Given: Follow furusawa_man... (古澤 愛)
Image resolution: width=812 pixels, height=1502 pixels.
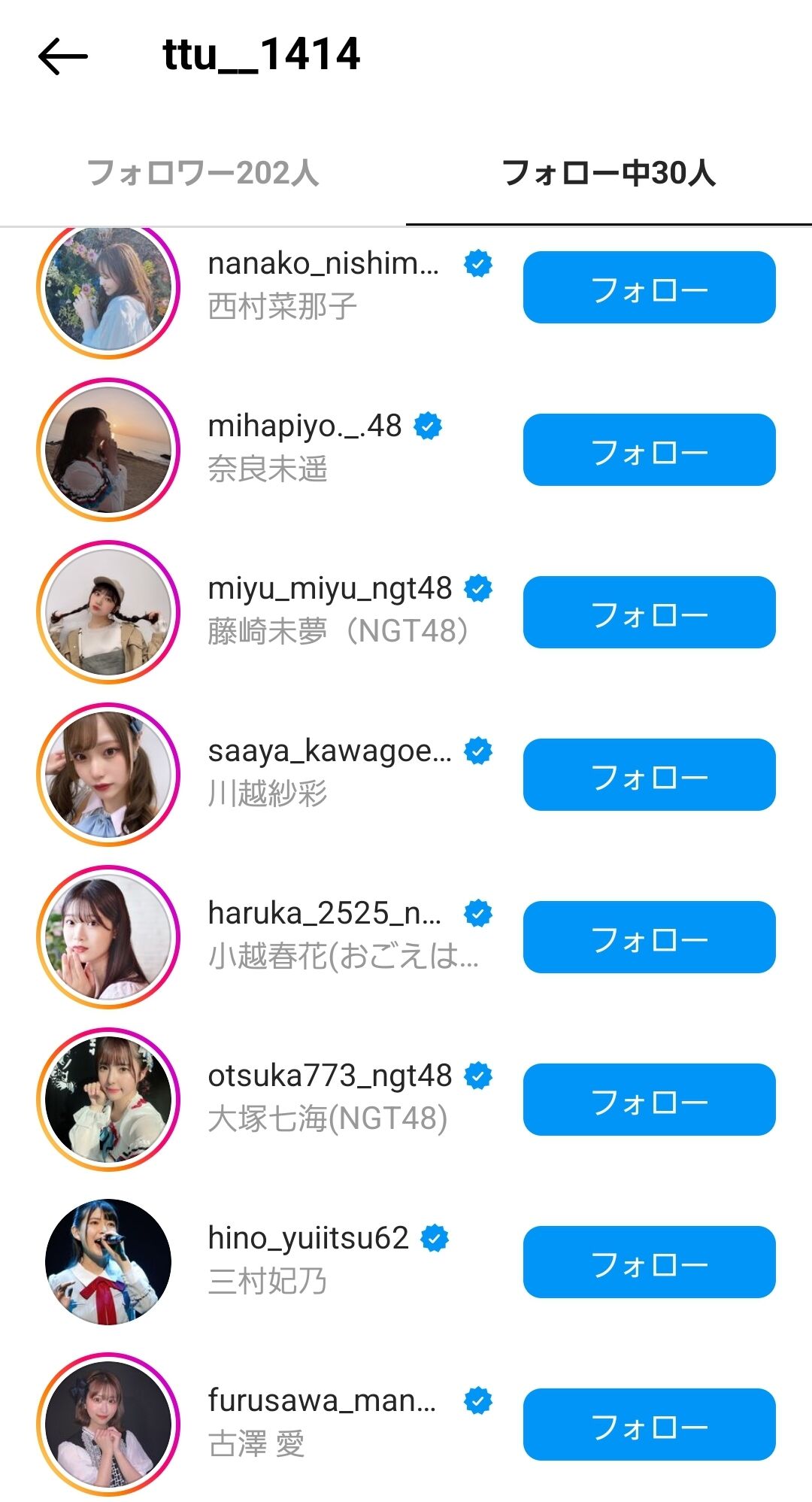Looking at the screenshot, I should pos(649,1425).
